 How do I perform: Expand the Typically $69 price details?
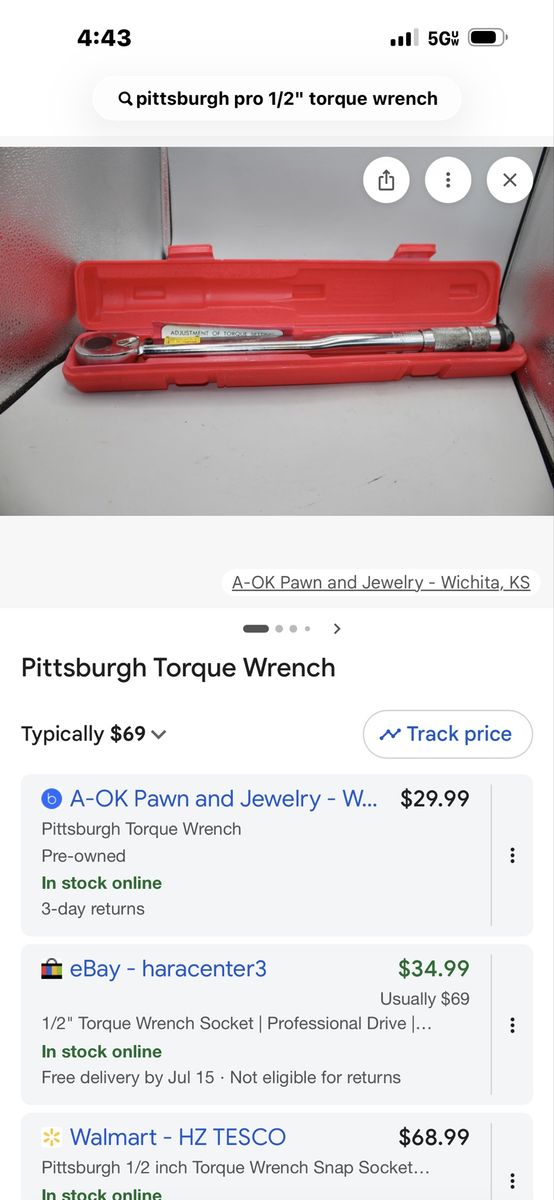94,734
